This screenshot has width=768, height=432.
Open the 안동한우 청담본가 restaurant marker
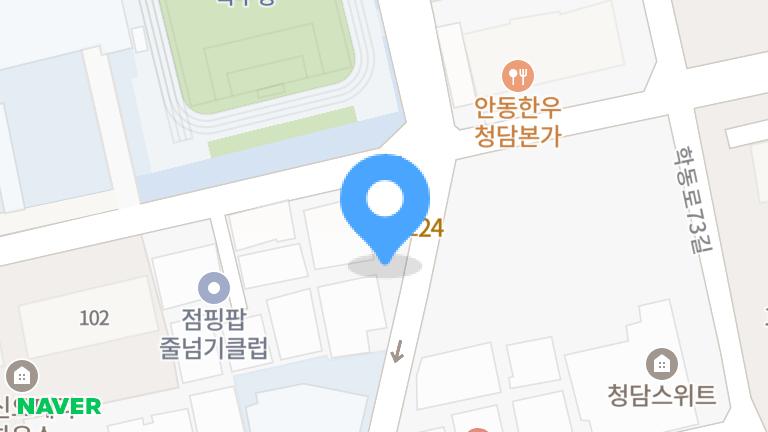[x=517, y=75]
